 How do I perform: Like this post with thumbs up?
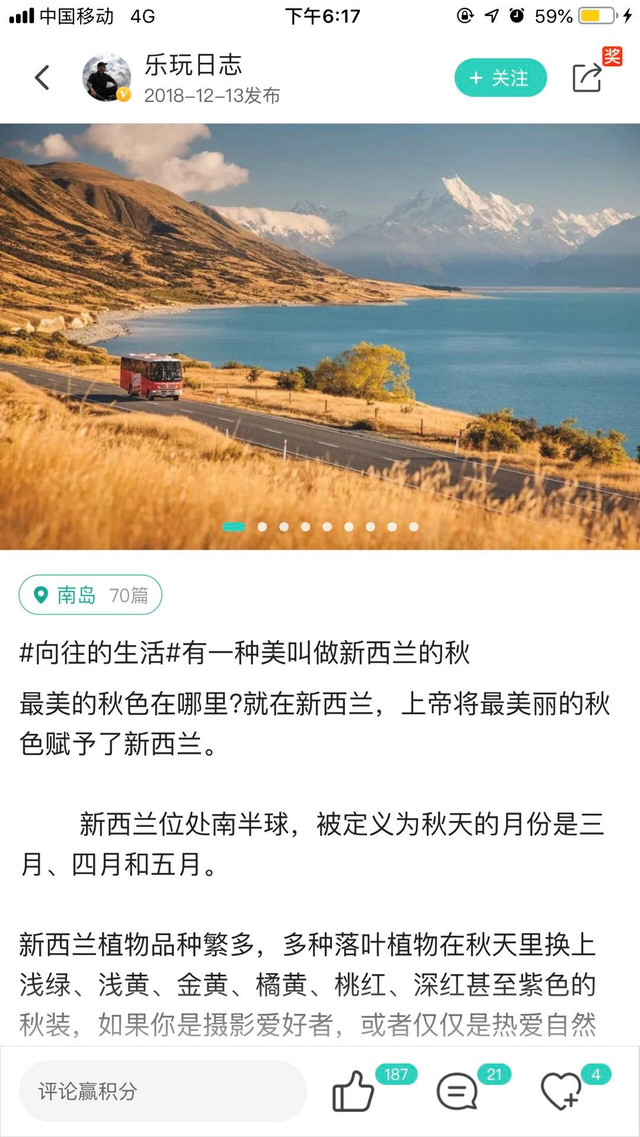[x=353, y=1092]
